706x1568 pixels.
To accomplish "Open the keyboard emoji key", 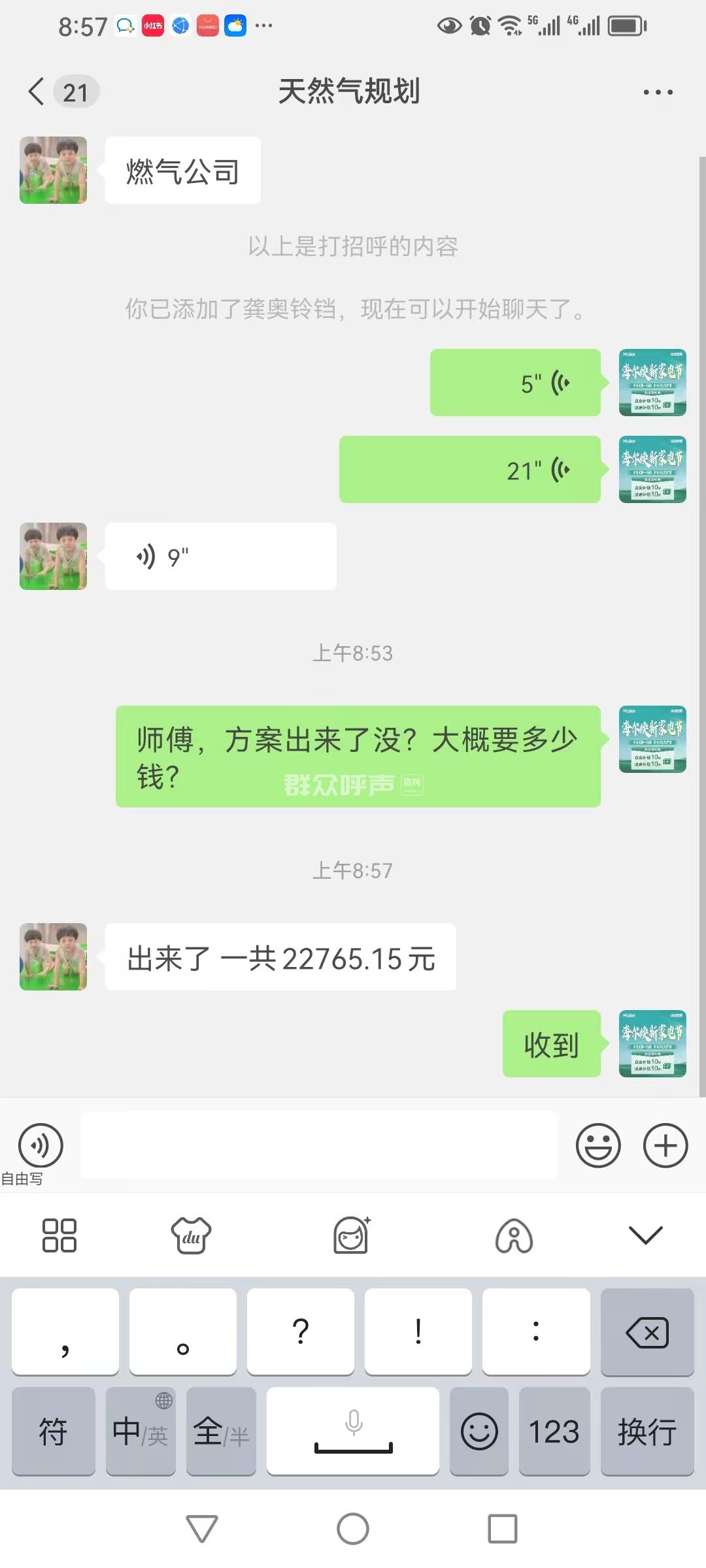I will (479, 1431).
